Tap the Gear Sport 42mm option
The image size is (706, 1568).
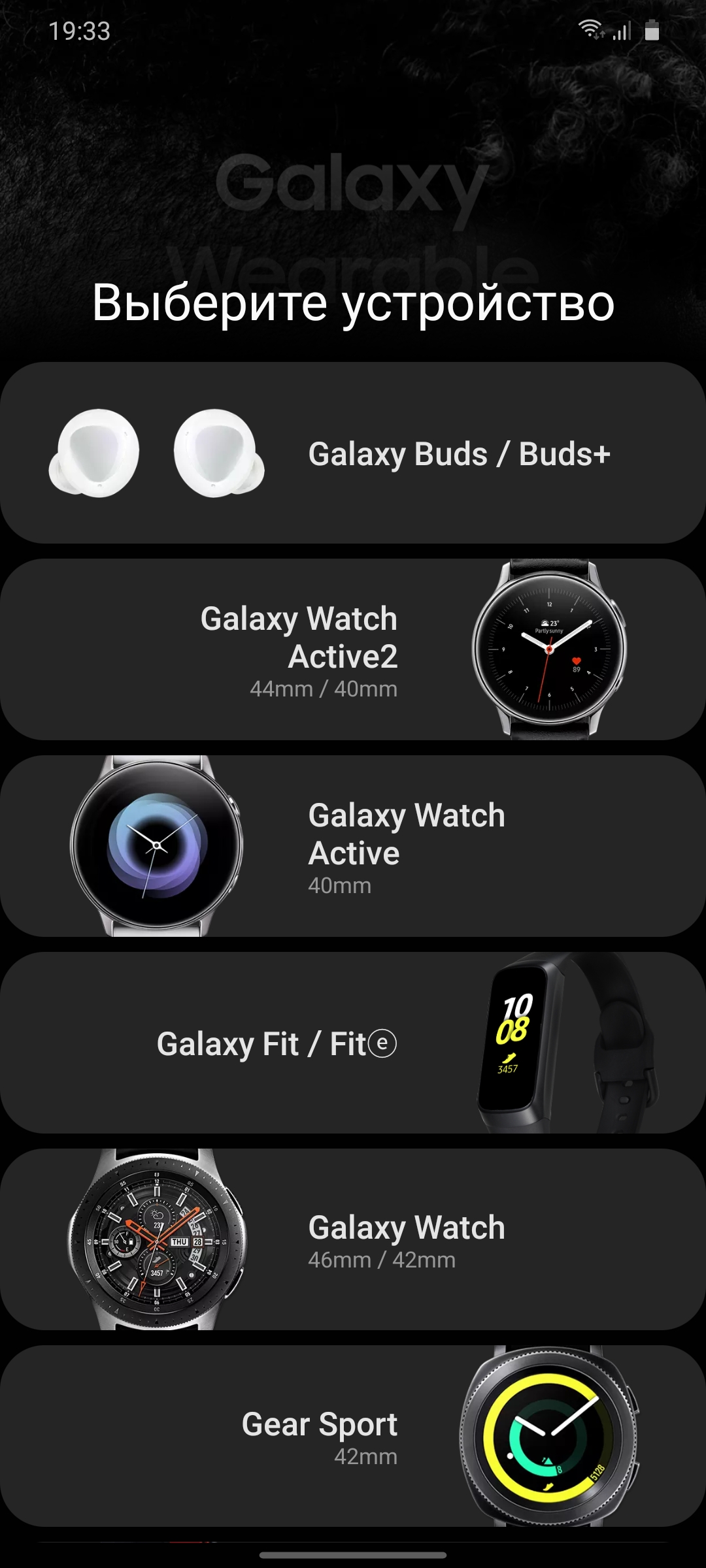click(x=353, y=1436)
